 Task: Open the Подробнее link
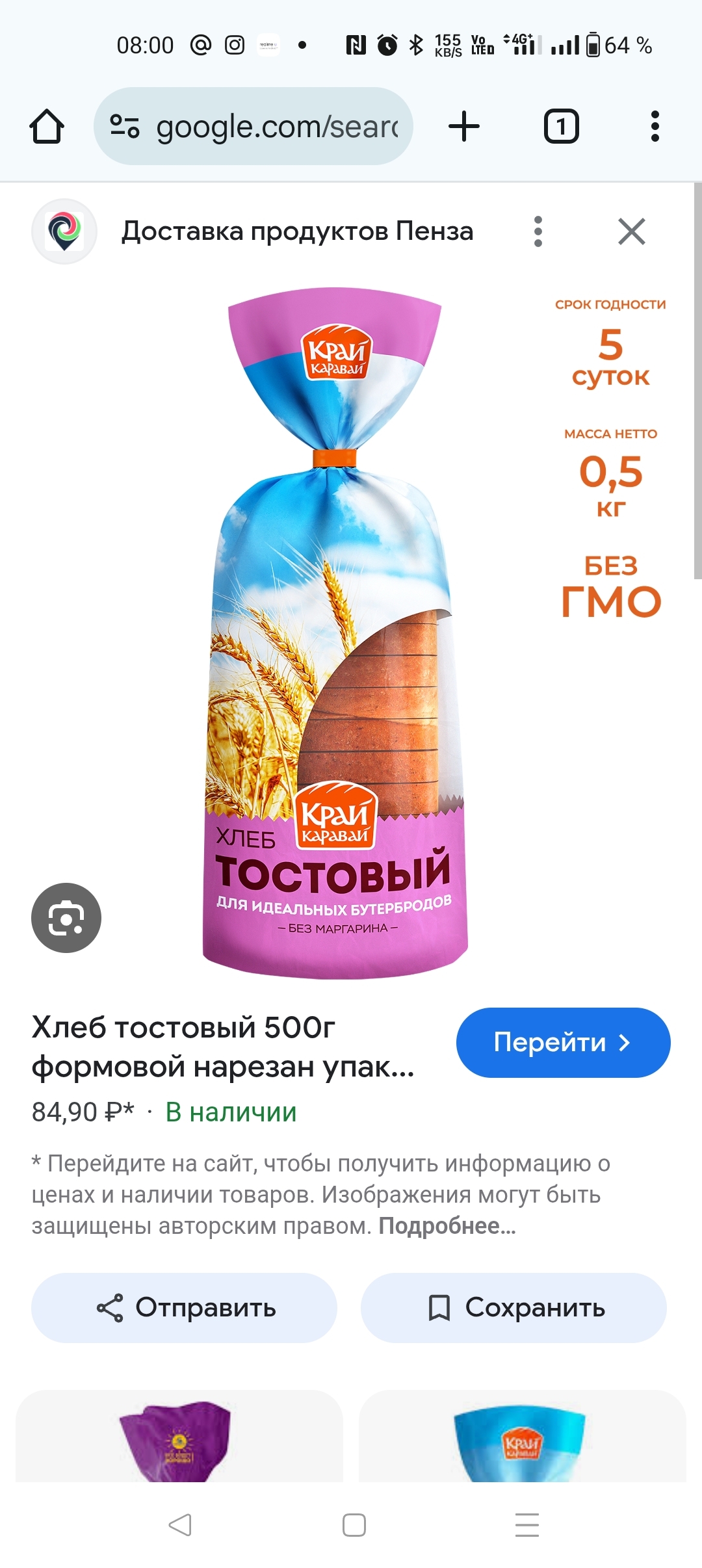(x=447, y=1225)
